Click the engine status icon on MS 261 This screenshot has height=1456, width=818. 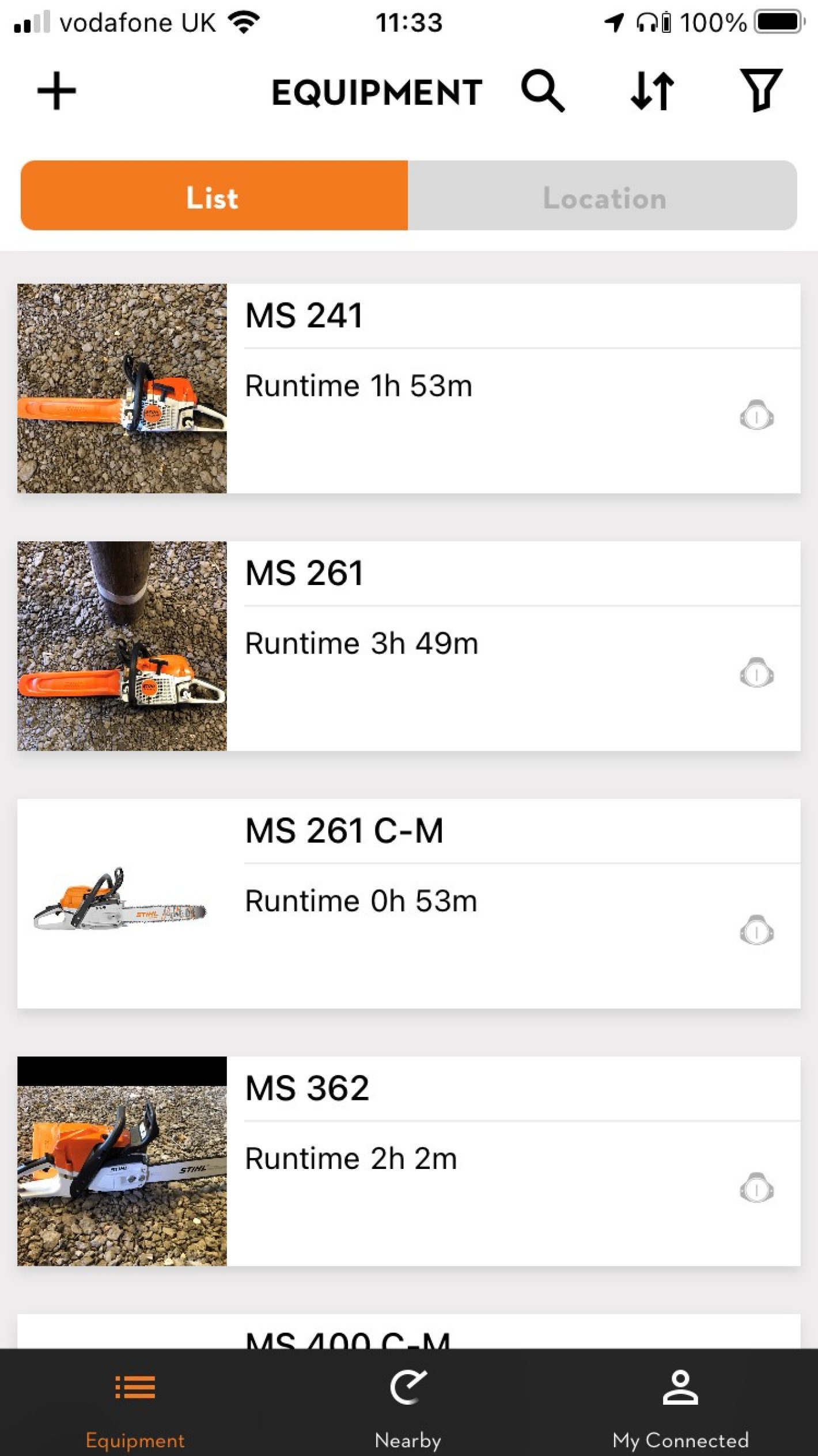pyautogui.click(x=755, y=673)
